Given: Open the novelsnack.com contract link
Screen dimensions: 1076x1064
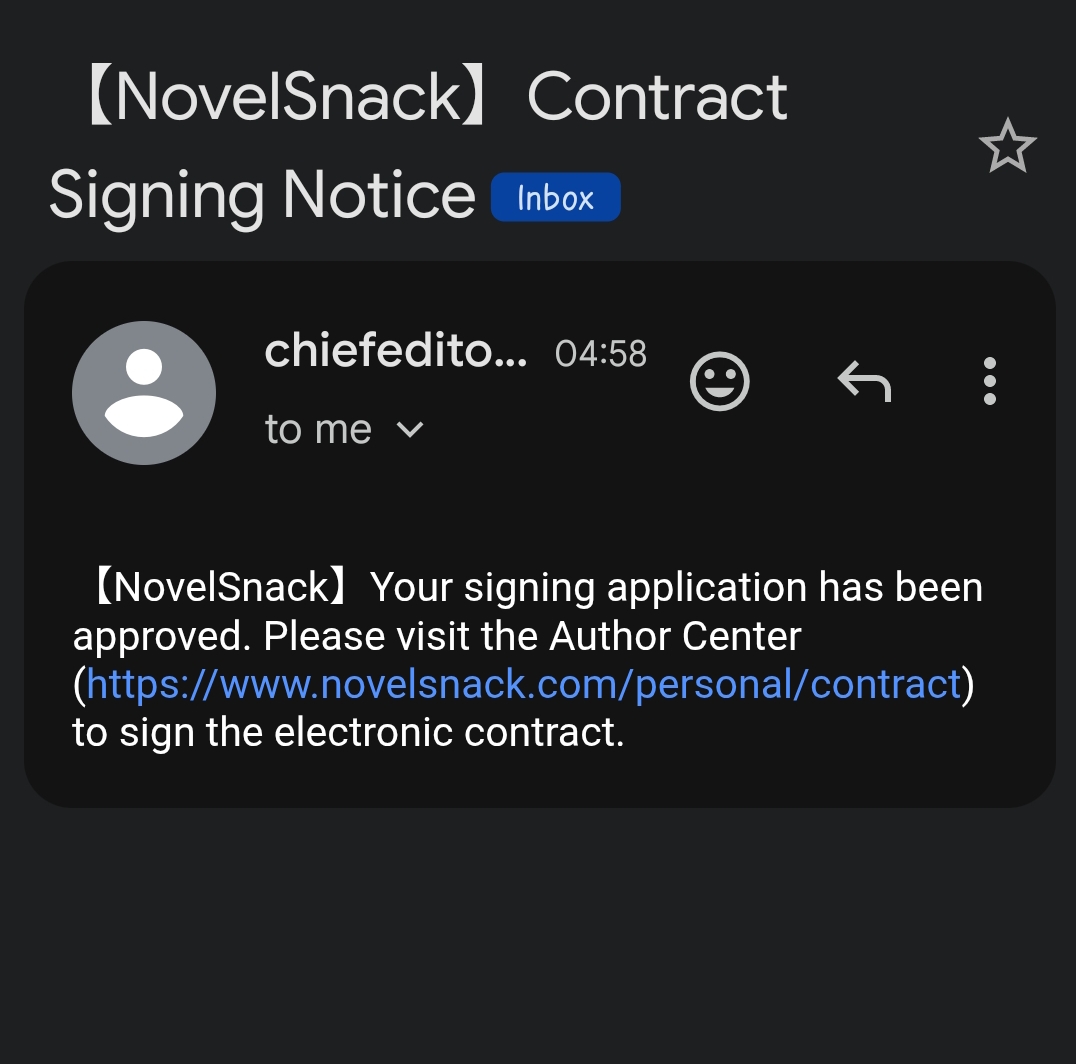Looking at the screenshot, I should [524, 684].
